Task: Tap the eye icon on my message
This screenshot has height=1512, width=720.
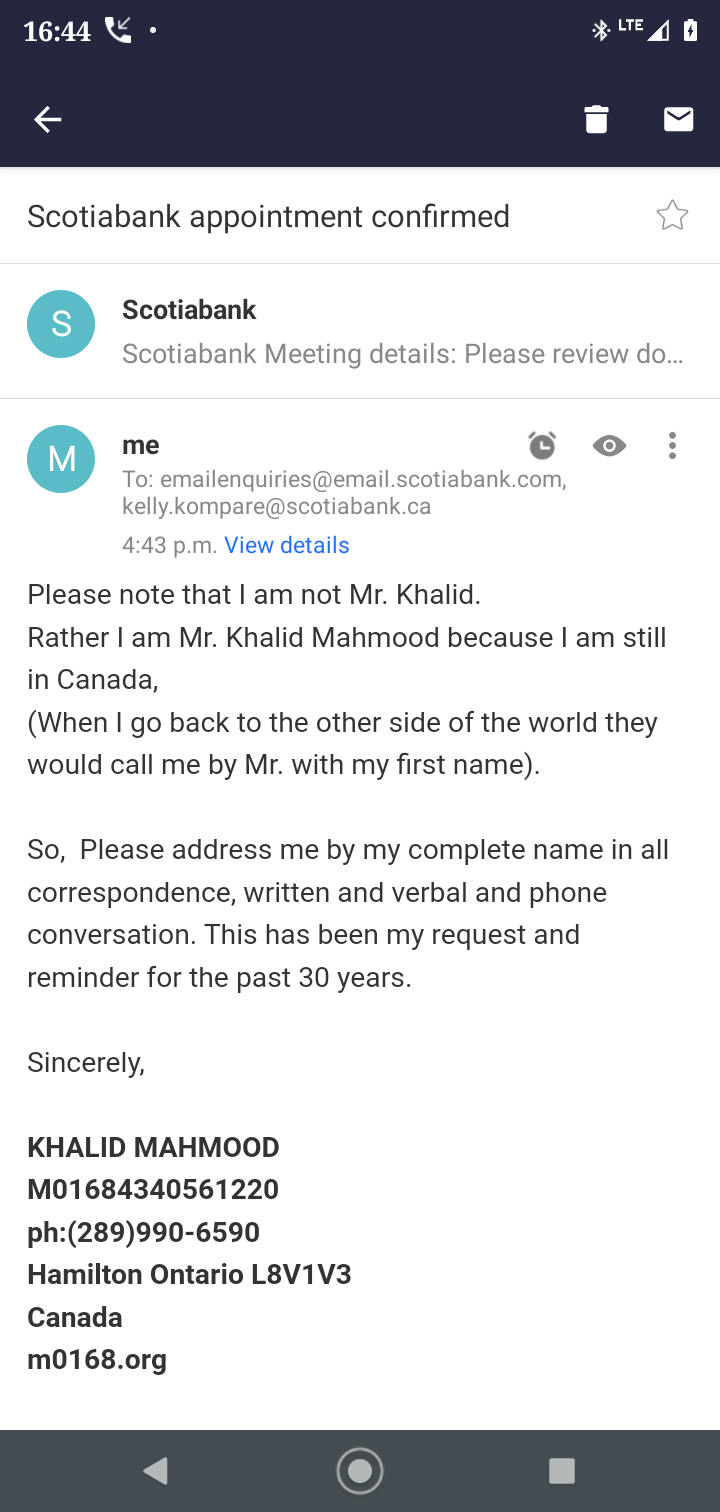Action: [x=609, y=446]
